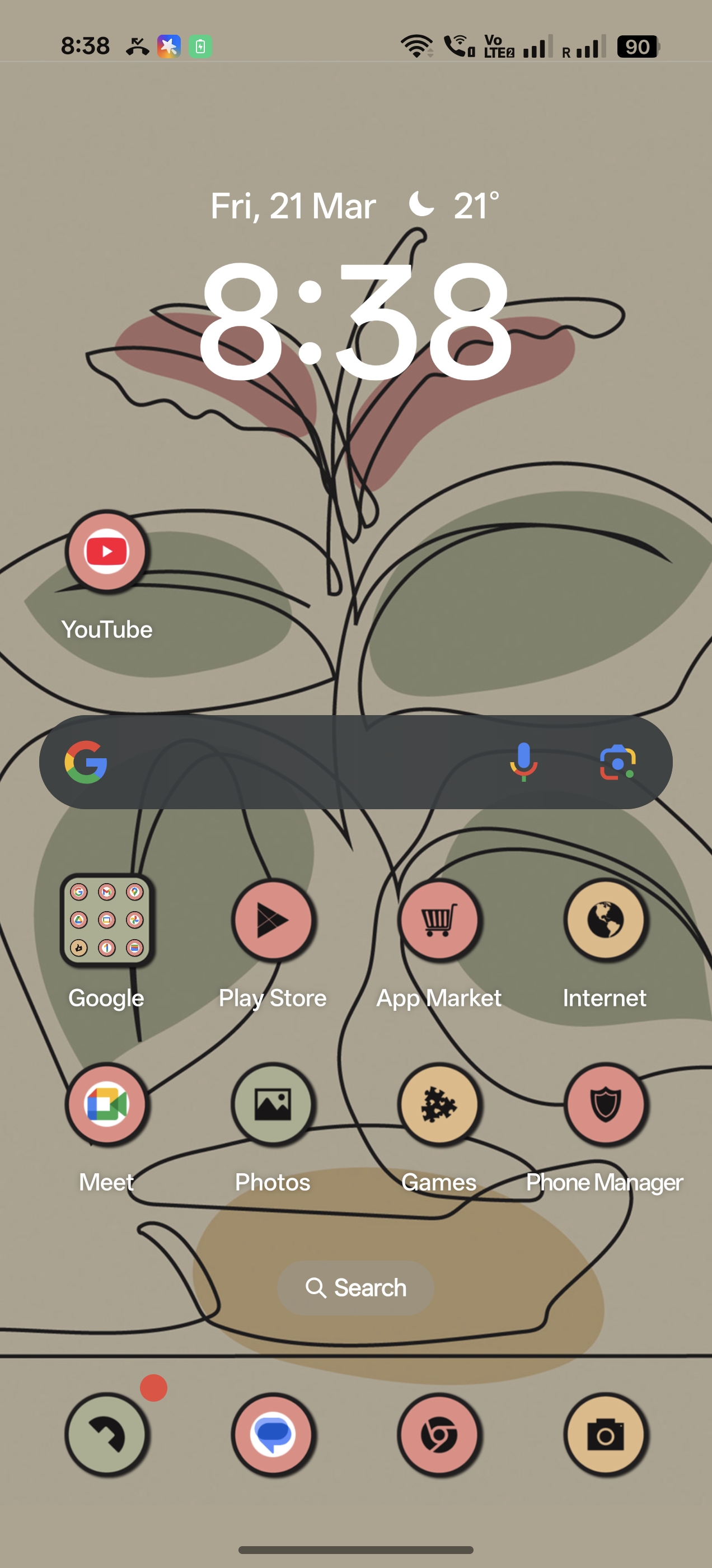
Task: Tap the date and weather widget
Action: (355, 206)
